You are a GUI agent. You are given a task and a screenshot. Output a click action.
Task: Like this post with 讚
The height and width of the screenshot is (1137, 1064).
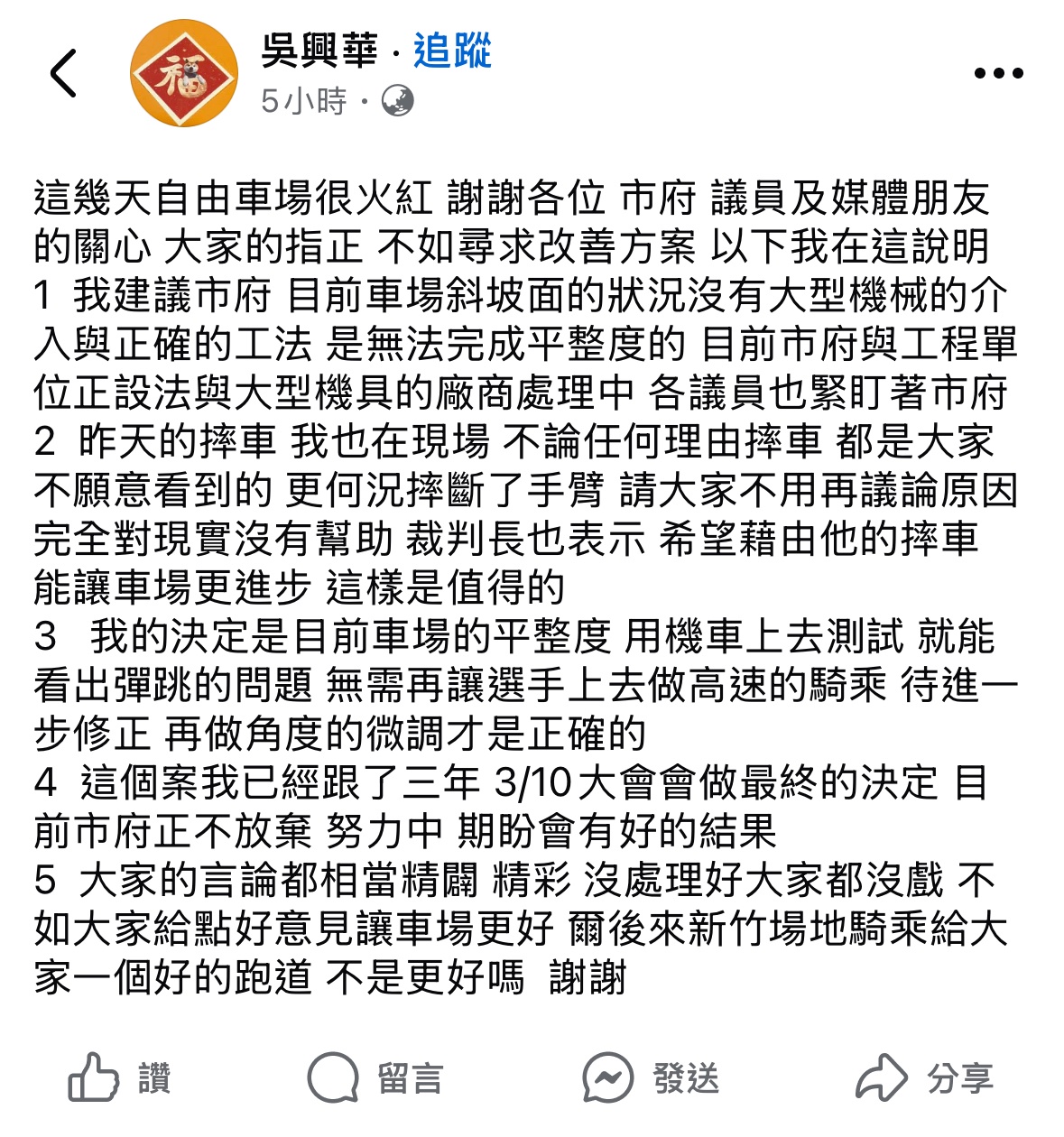(120, 1077)
